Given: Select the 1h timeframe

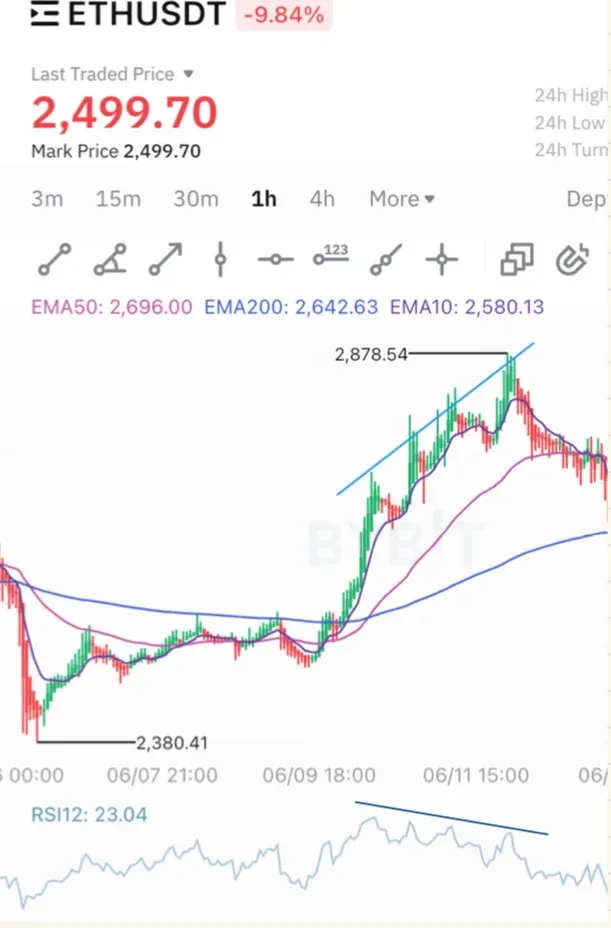Looking at the screenshot, I should [x=264, y=199].
